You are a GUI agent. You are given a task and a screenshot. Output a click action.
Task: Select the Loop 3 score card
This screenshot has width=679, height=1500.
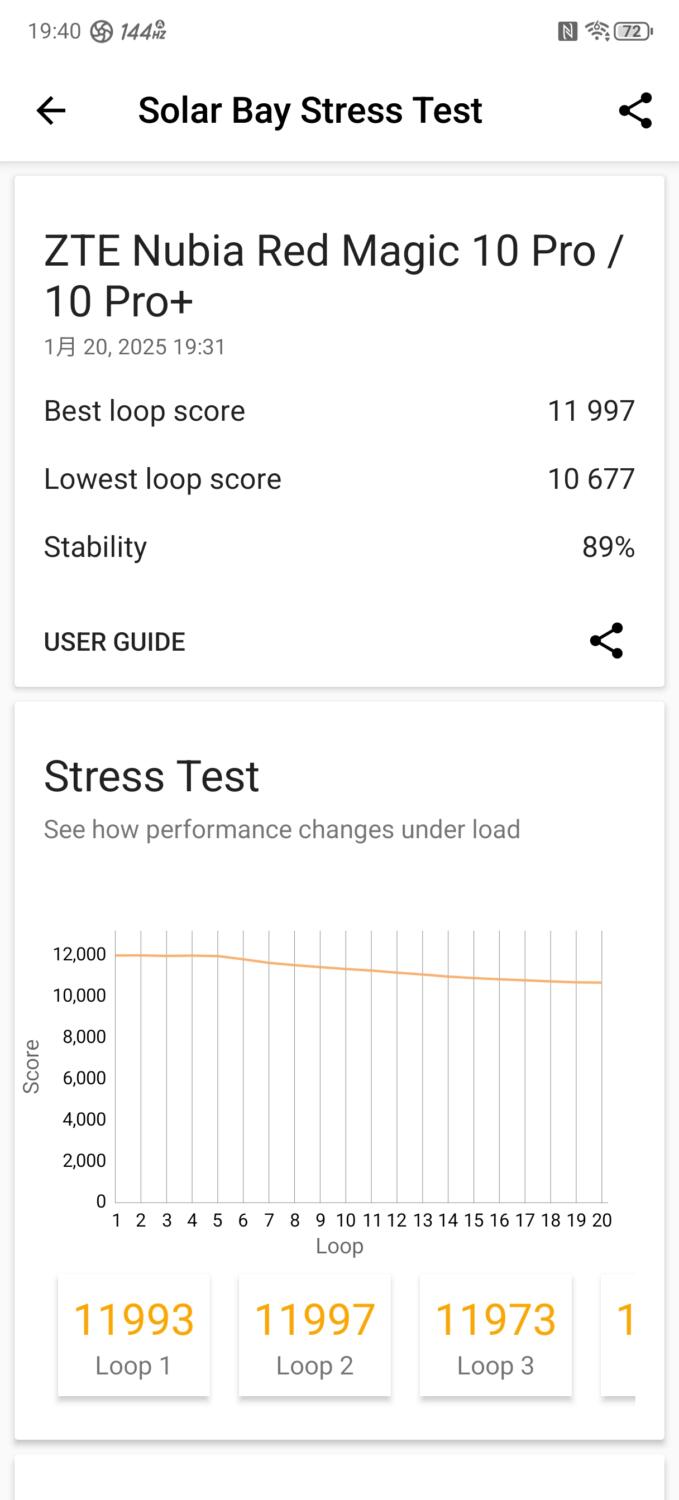[x=496, y=1335]
